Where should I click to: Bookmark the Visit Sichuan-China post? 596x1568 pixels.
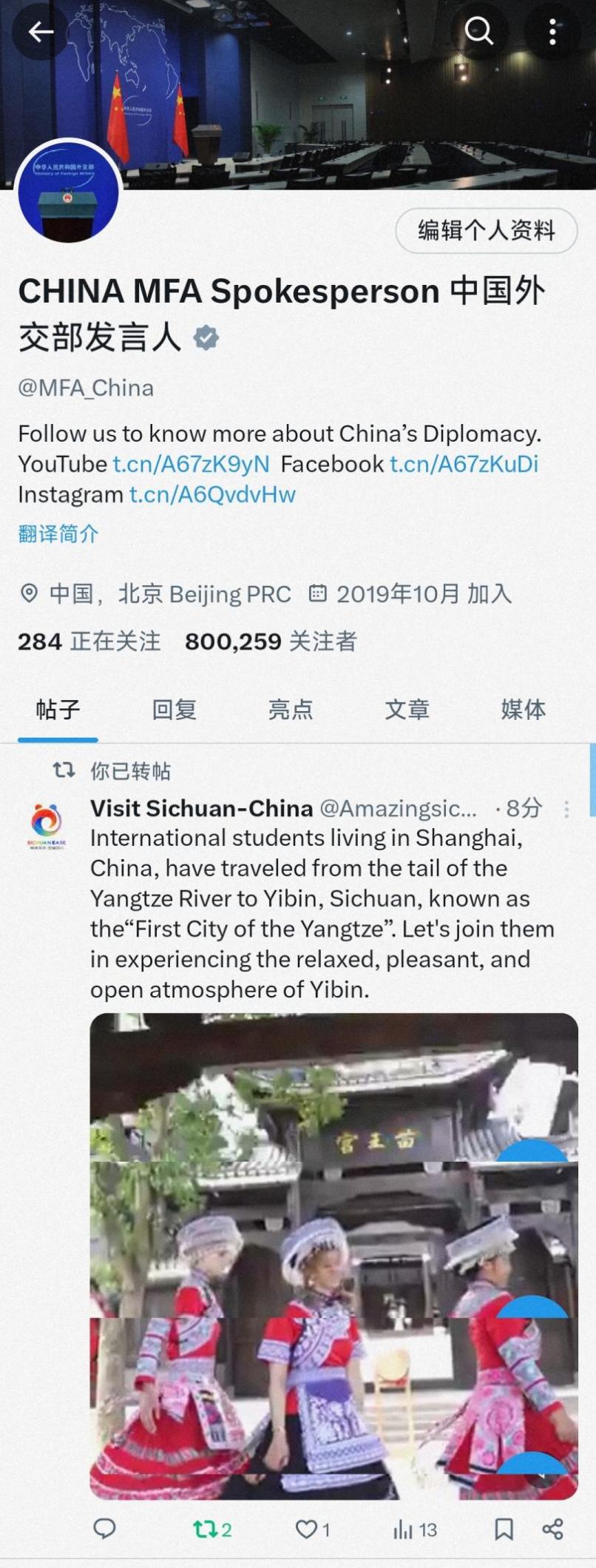pyautogui.click(x=504, y=1529)
